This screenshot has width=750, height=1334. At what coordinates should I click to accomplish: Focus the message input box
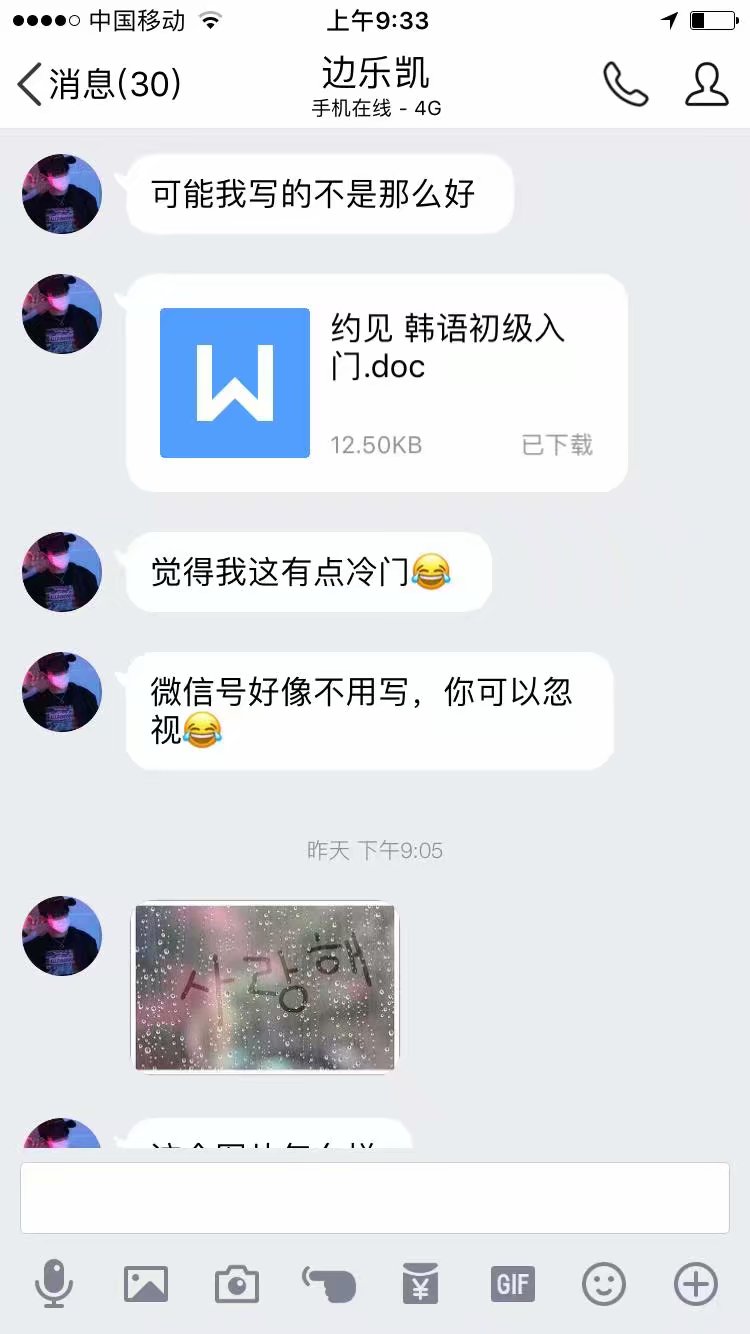[x=374, y=1198]
